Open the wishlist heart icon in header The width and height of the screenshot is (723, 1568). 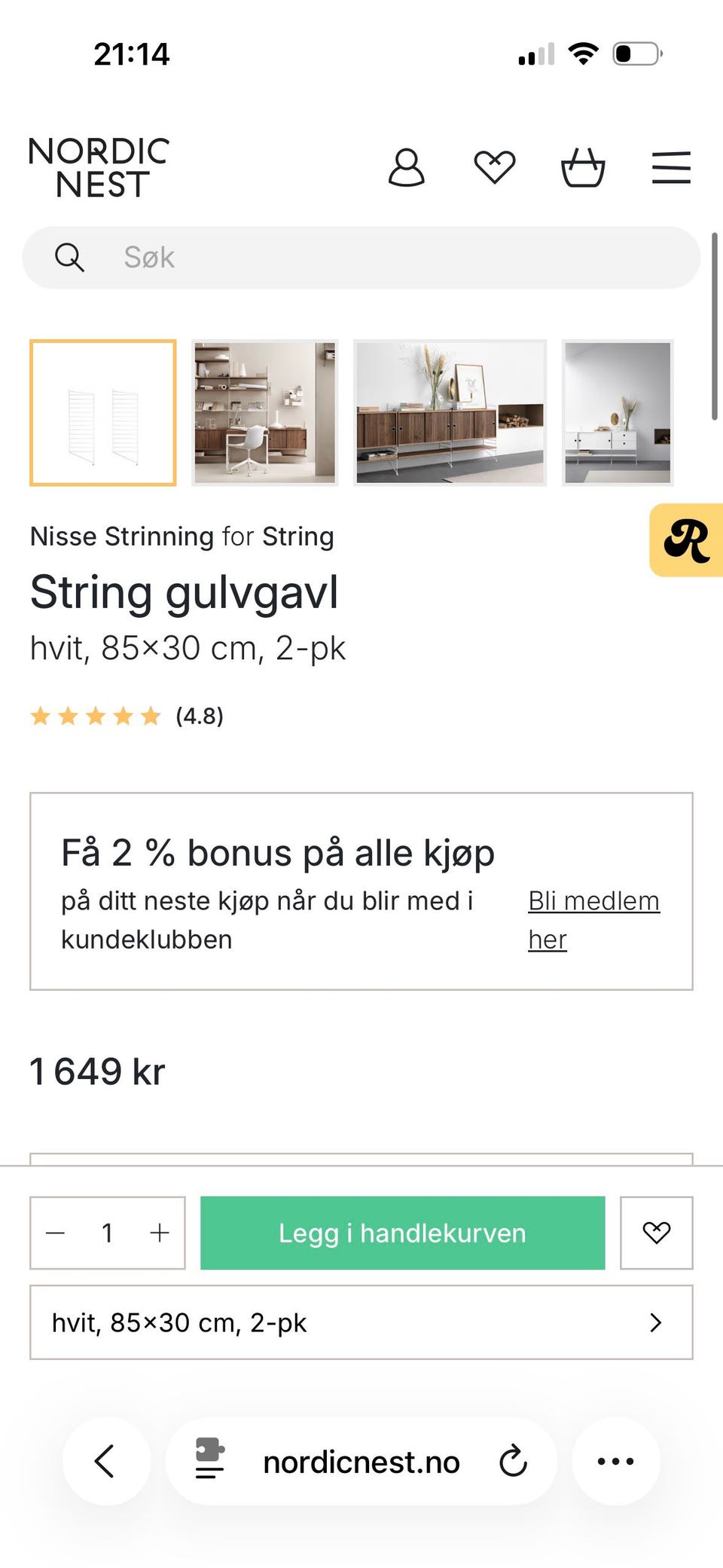tap(496, 166)
